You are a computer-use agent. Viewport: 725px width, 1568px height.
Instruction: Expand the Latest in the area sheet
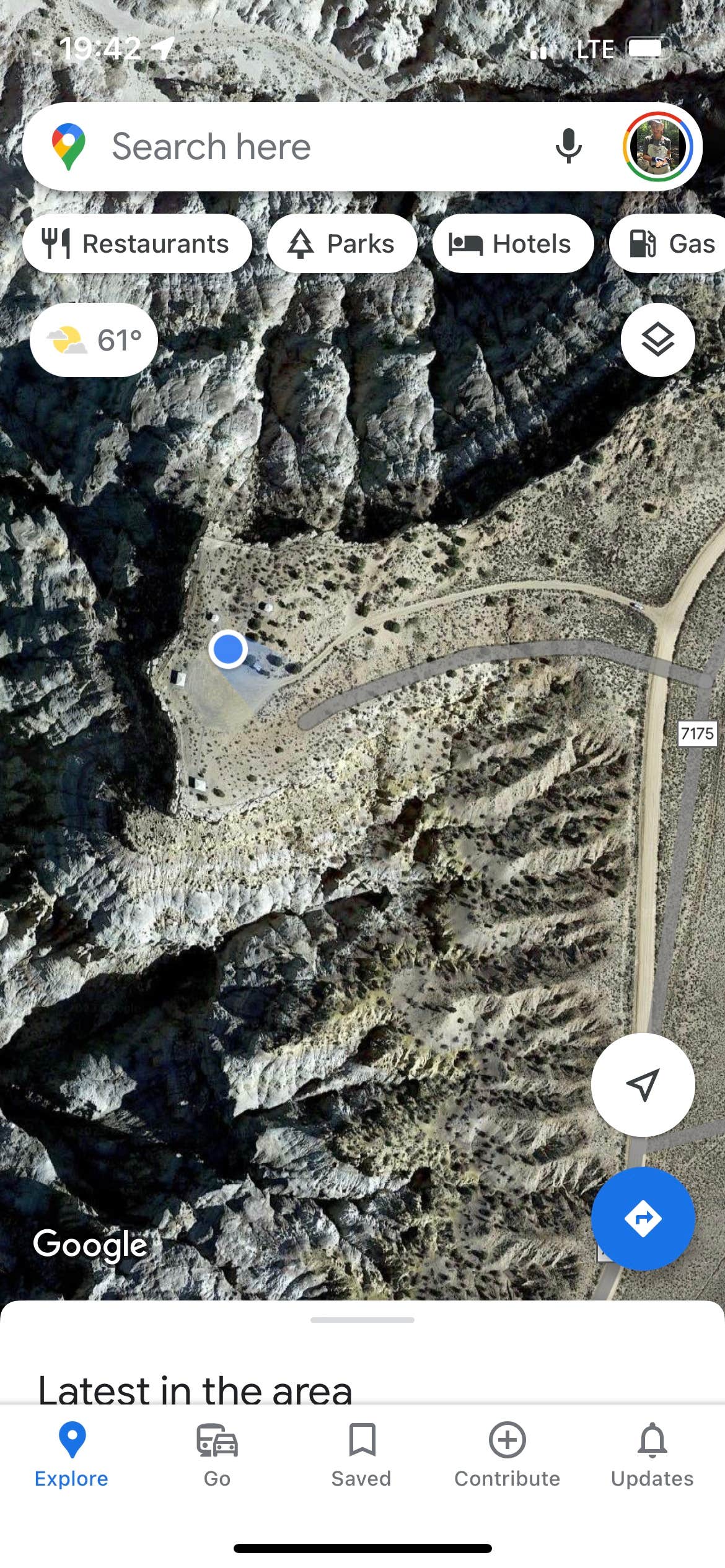pyautogui.click(x=362, y=1320)
